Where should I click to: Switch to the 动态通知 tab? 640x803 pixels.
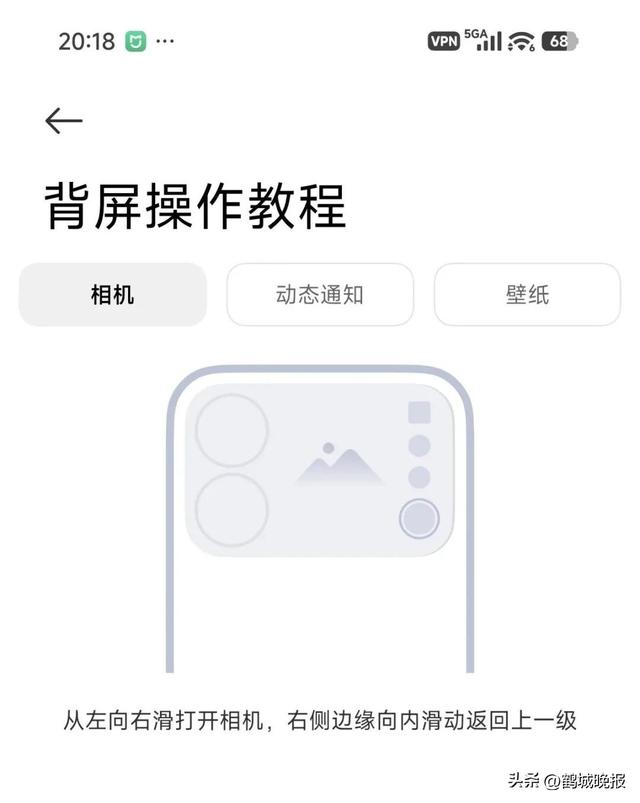point(320,295)
